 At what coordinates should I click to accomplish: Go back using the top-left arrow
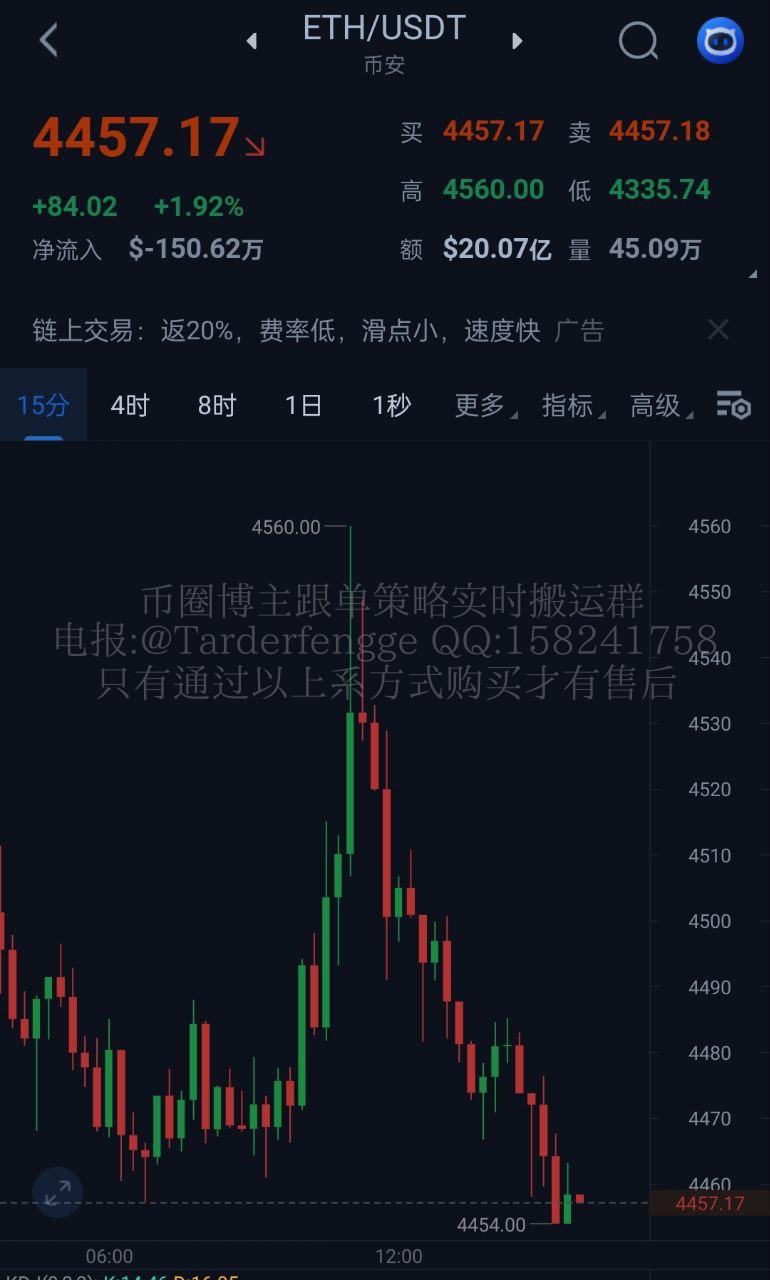pyautogui.click(x=48, y=41)
